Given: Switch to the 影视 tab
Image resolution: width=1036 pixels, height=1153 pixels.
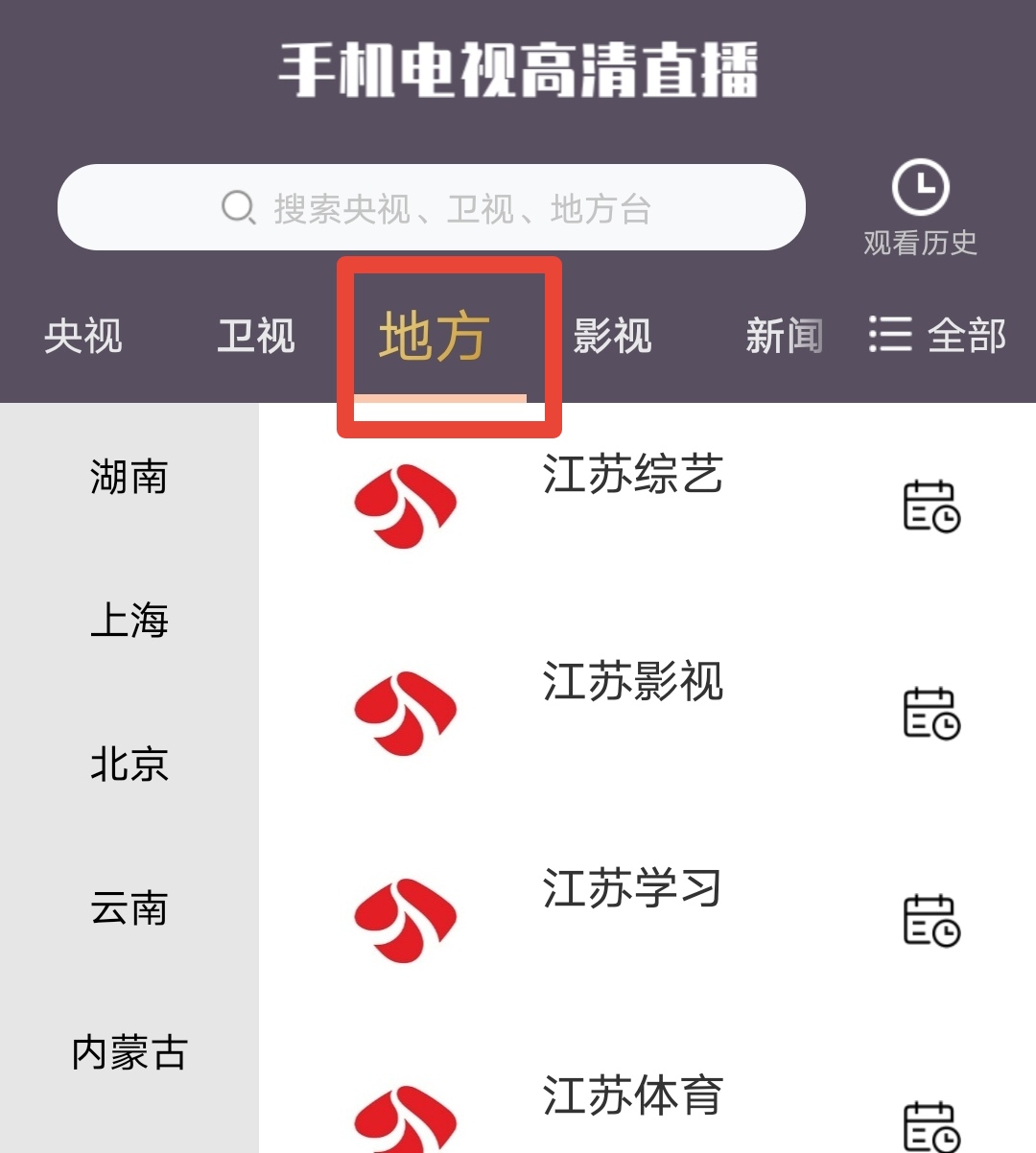Looking at the screenshot, I should (x=612, y=336).
